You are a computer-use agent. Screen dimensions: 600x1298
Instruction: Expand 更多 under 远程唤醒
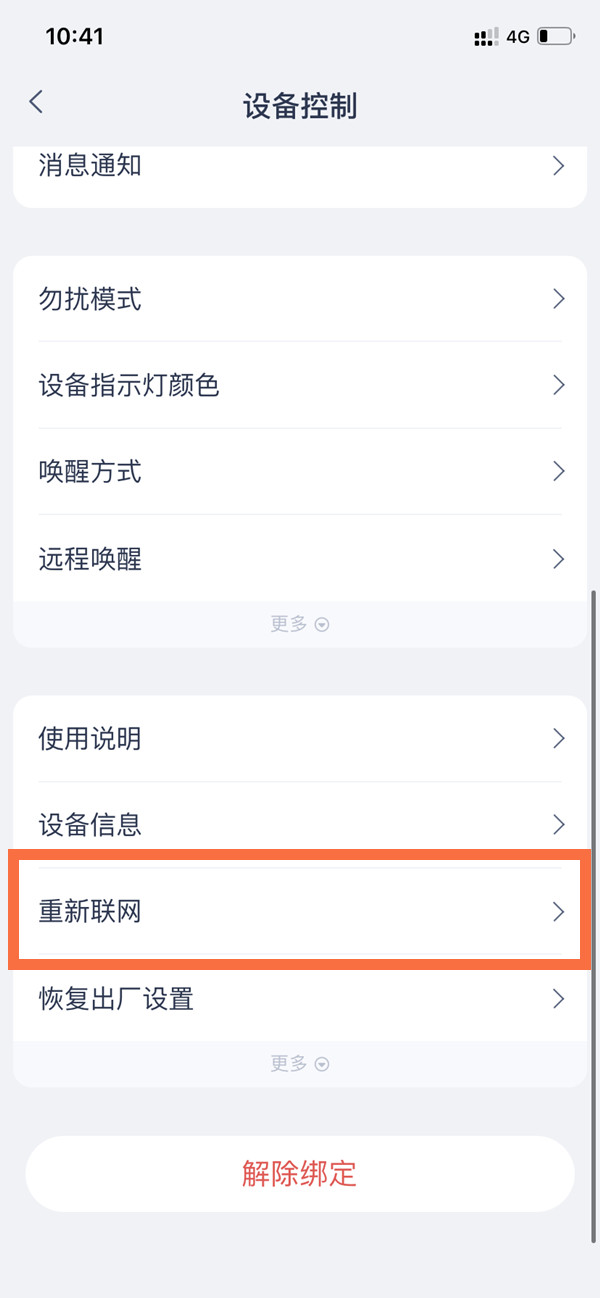(300, 624)
